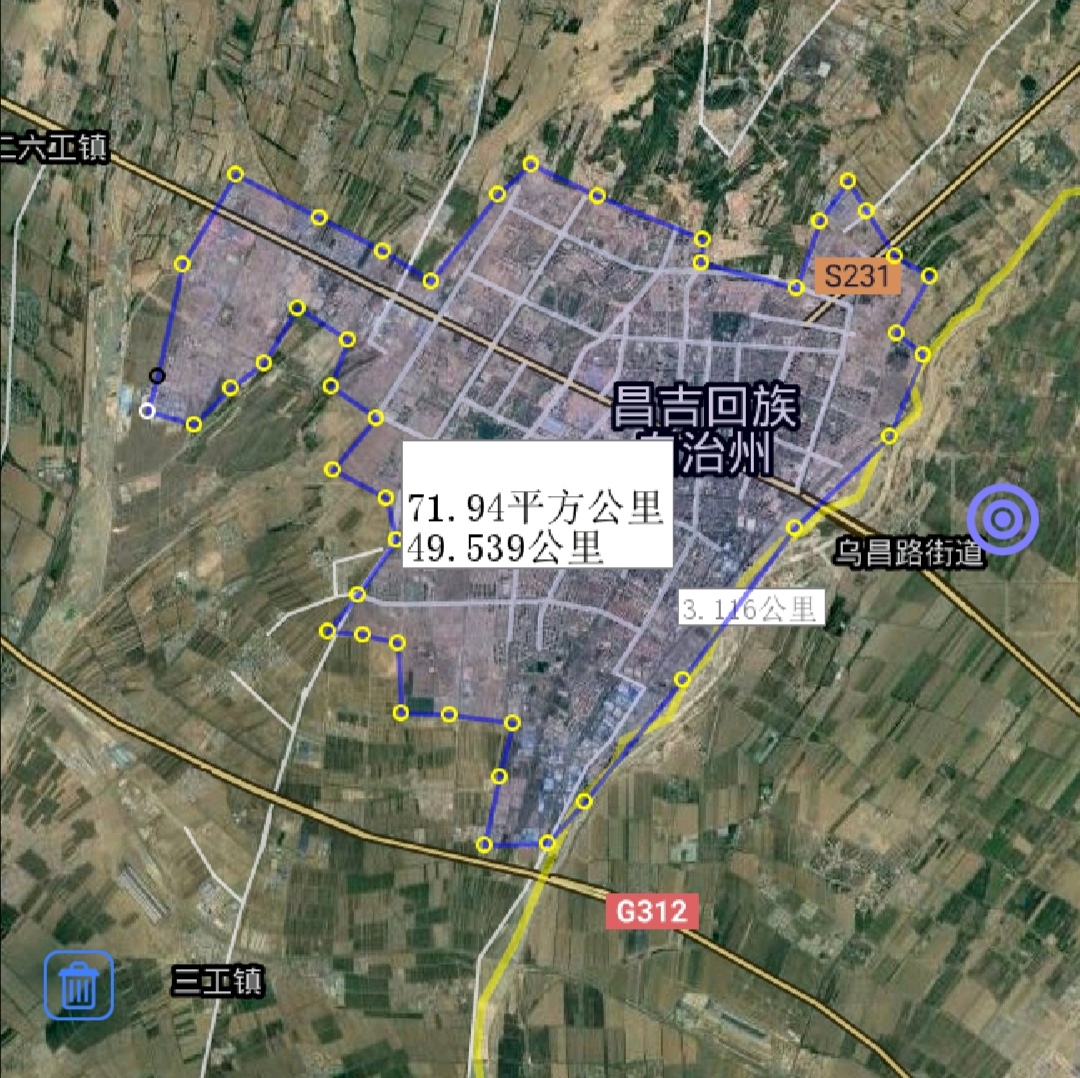This screenshot has width=1080, height=1078.
Task: Select the black-outlined boundary point
Action: (x=157, y=376)
